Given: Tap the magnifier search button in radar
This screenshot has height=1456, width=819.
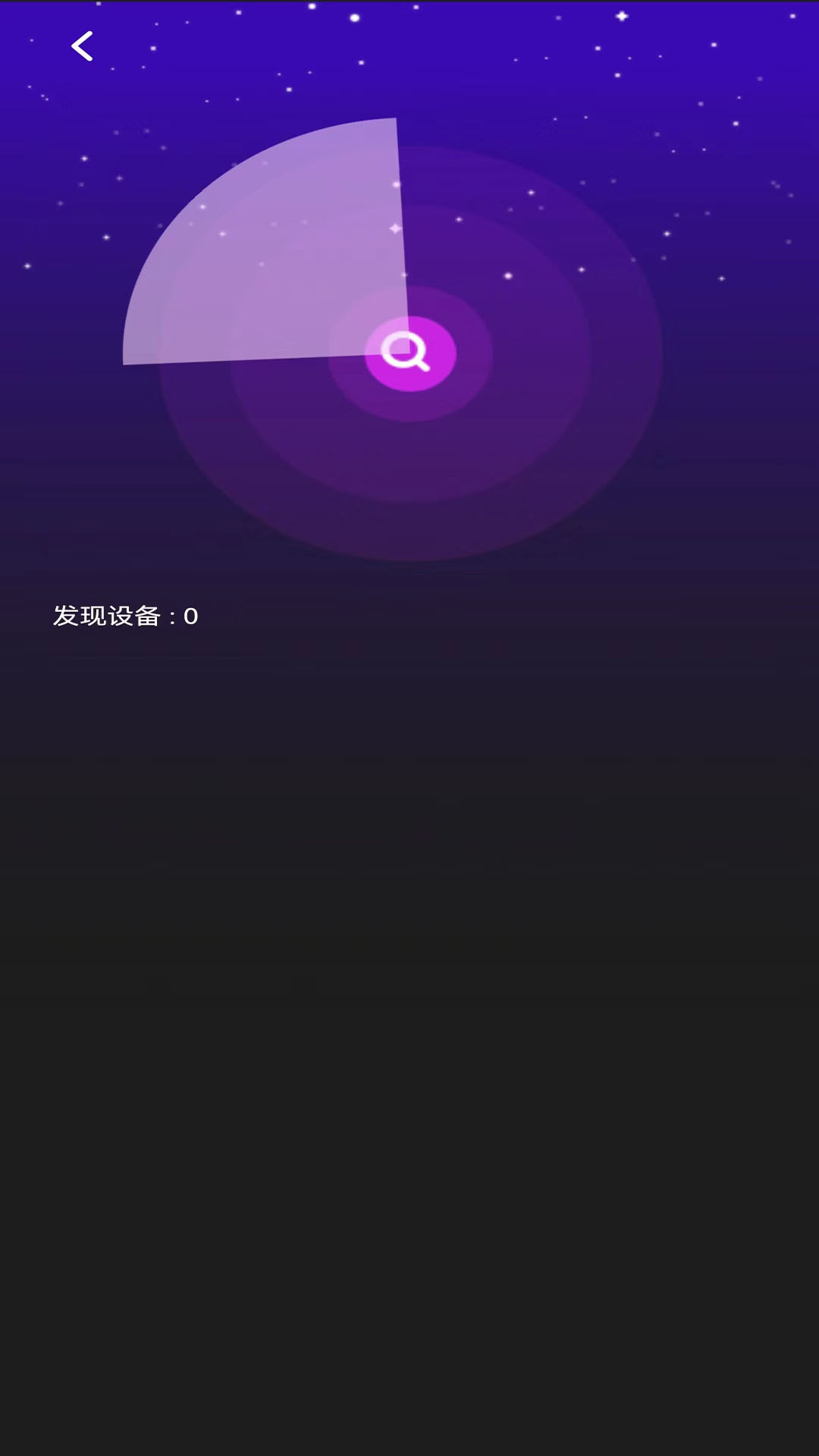Looking at the screenshot, I should [x=409, y=353].
